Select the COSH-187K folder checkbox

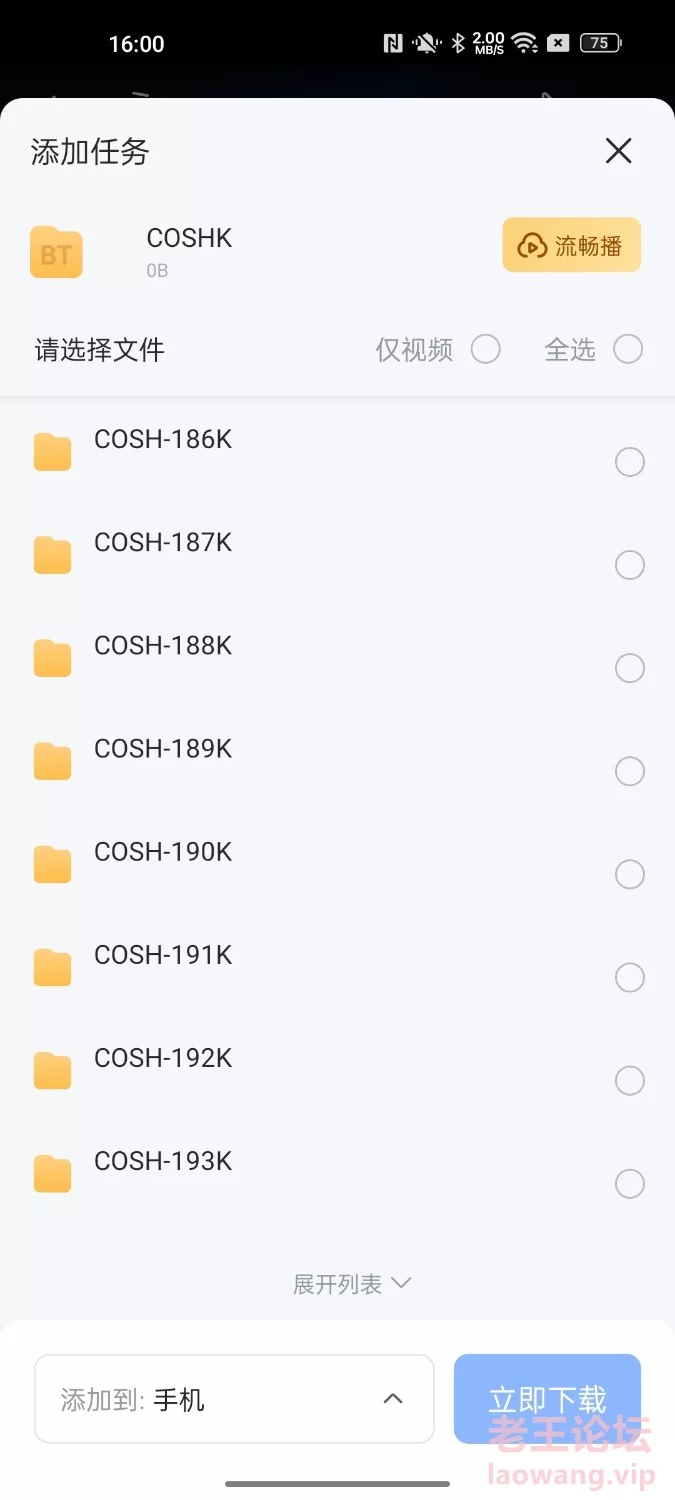[x=629, y=565]
